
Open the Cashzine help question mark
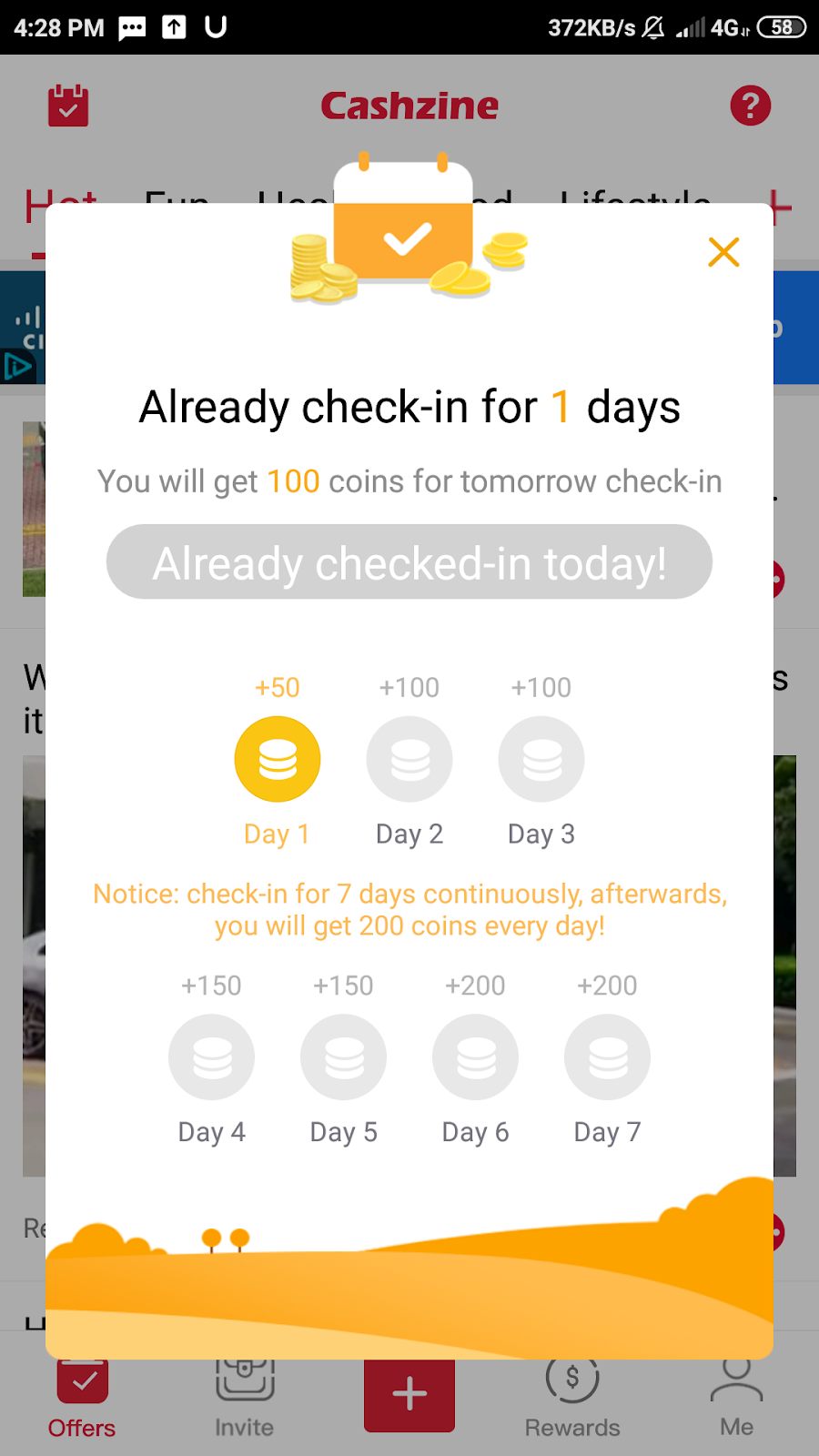(x=749, y=106)
